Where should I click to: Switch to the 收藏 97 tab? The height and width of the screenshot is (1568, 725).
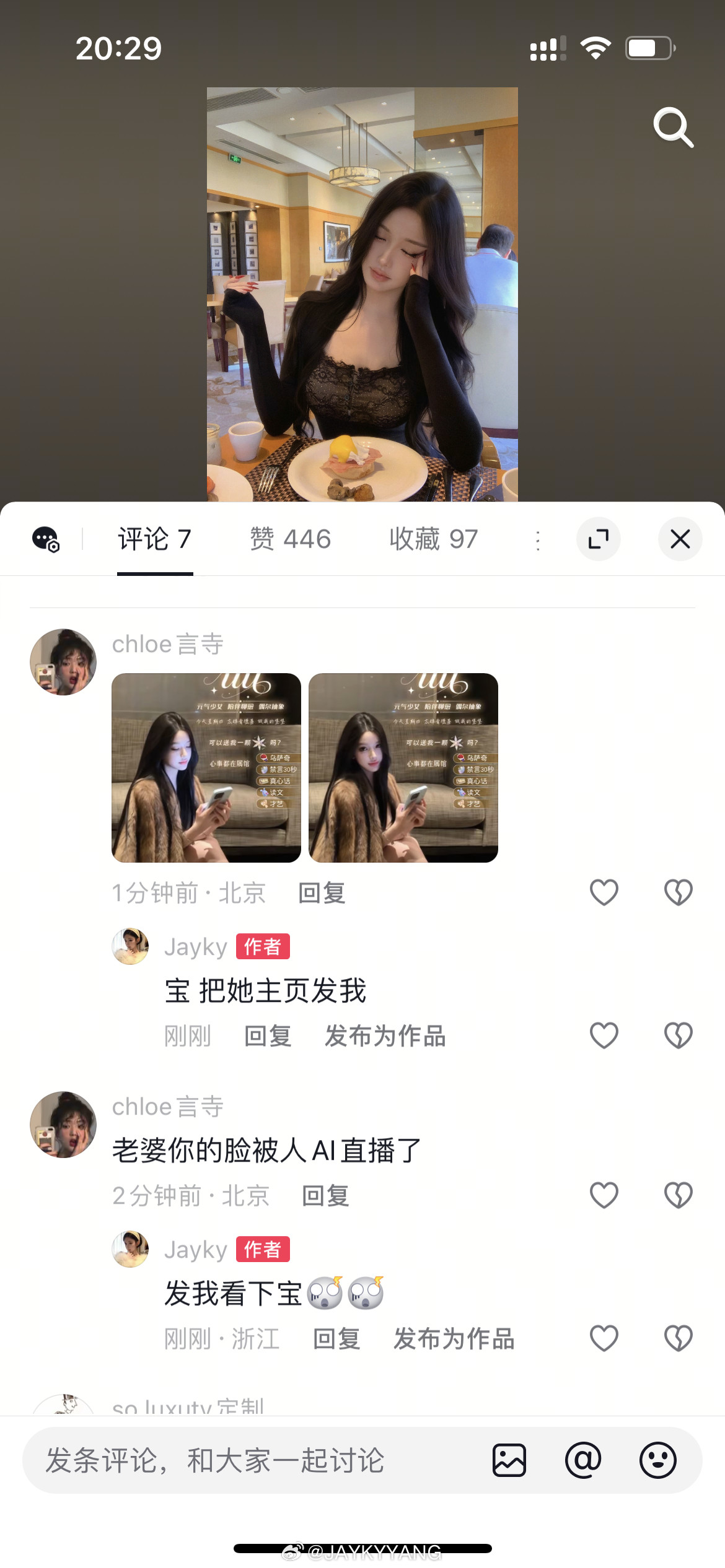pyautogui.click(x=433, y=539)
